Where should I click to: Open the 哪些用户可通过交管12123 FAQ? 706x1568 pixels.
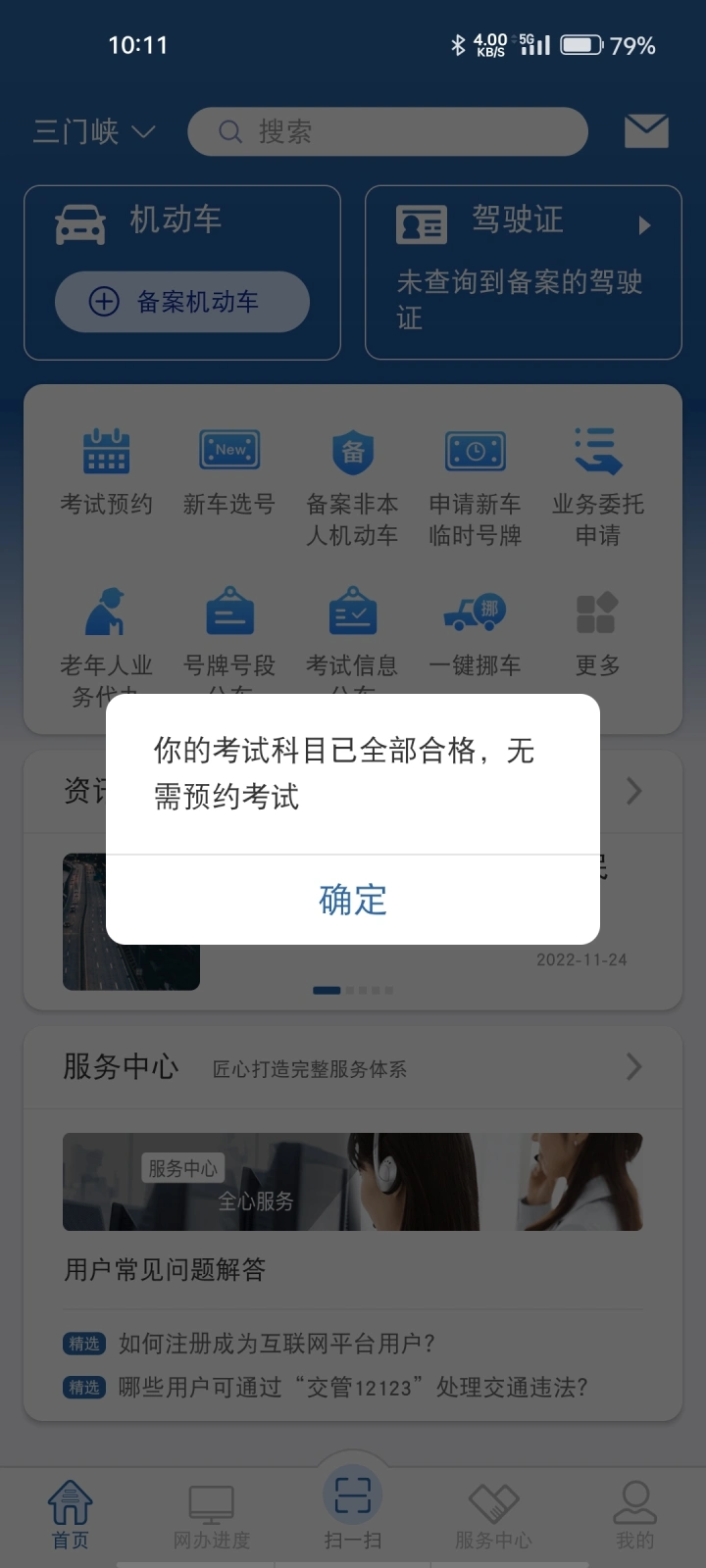(353, 1387)
